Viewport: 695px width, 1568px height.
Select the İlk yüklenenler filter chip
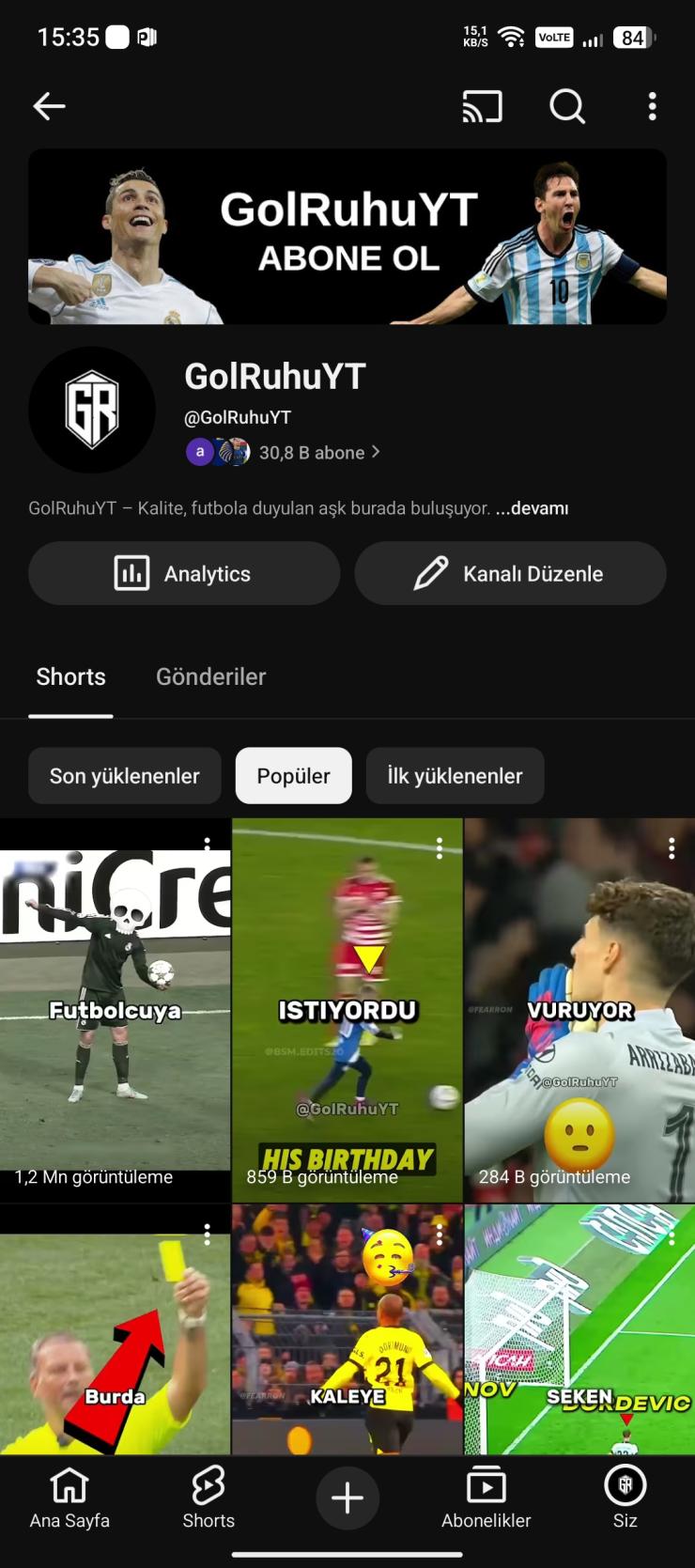[455, 776]
